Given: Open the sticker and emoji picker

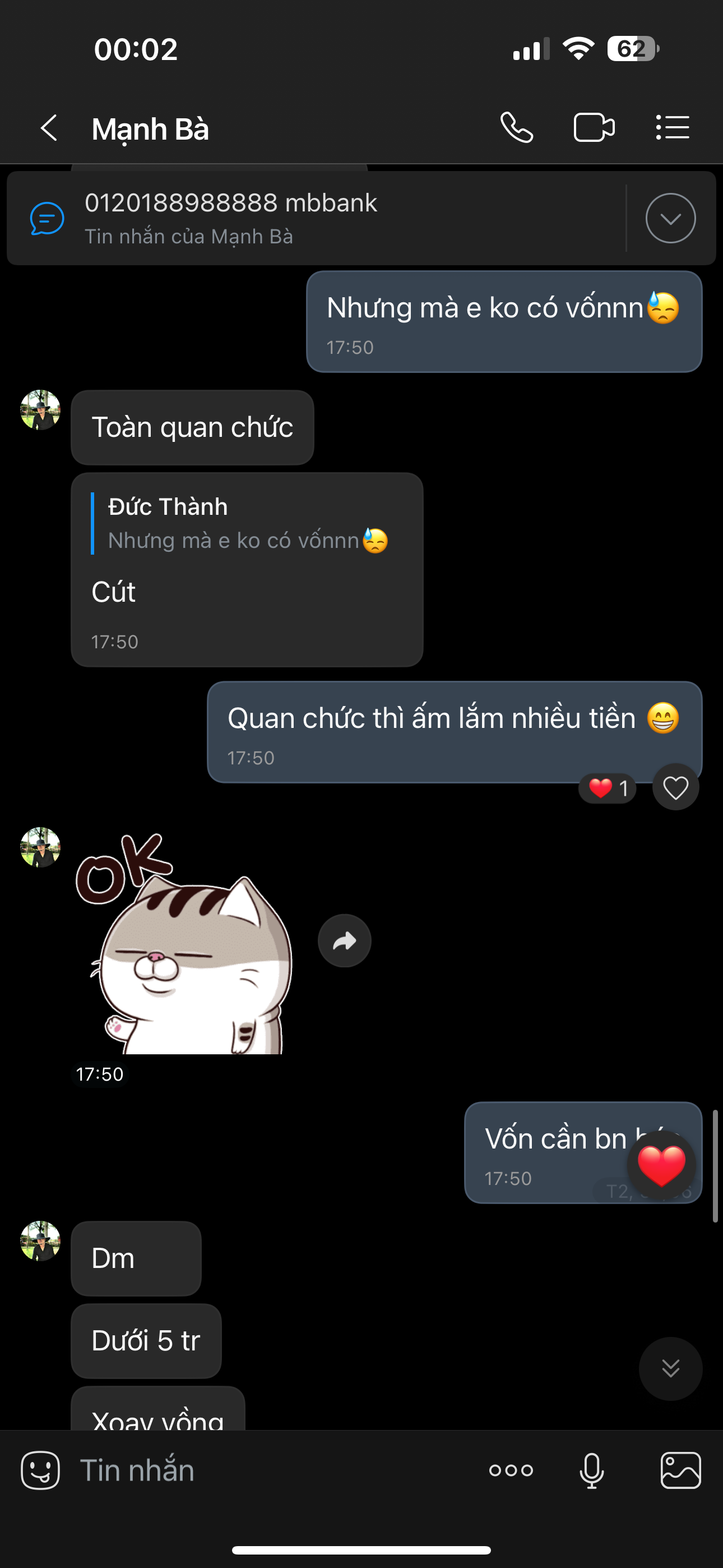Looking at the screenshot, I should point(40,1470).
